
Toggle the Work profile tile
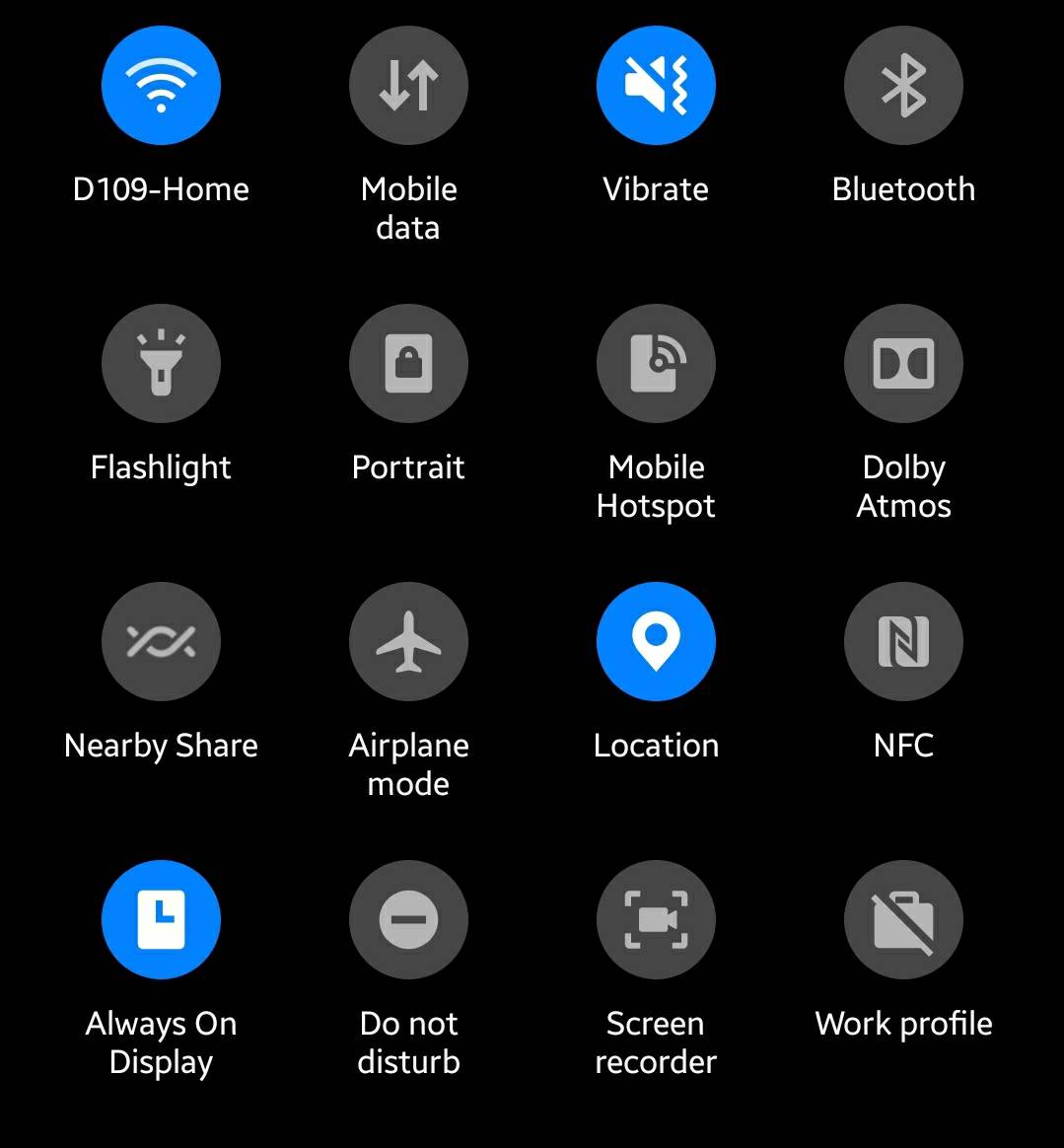[903, 920]
